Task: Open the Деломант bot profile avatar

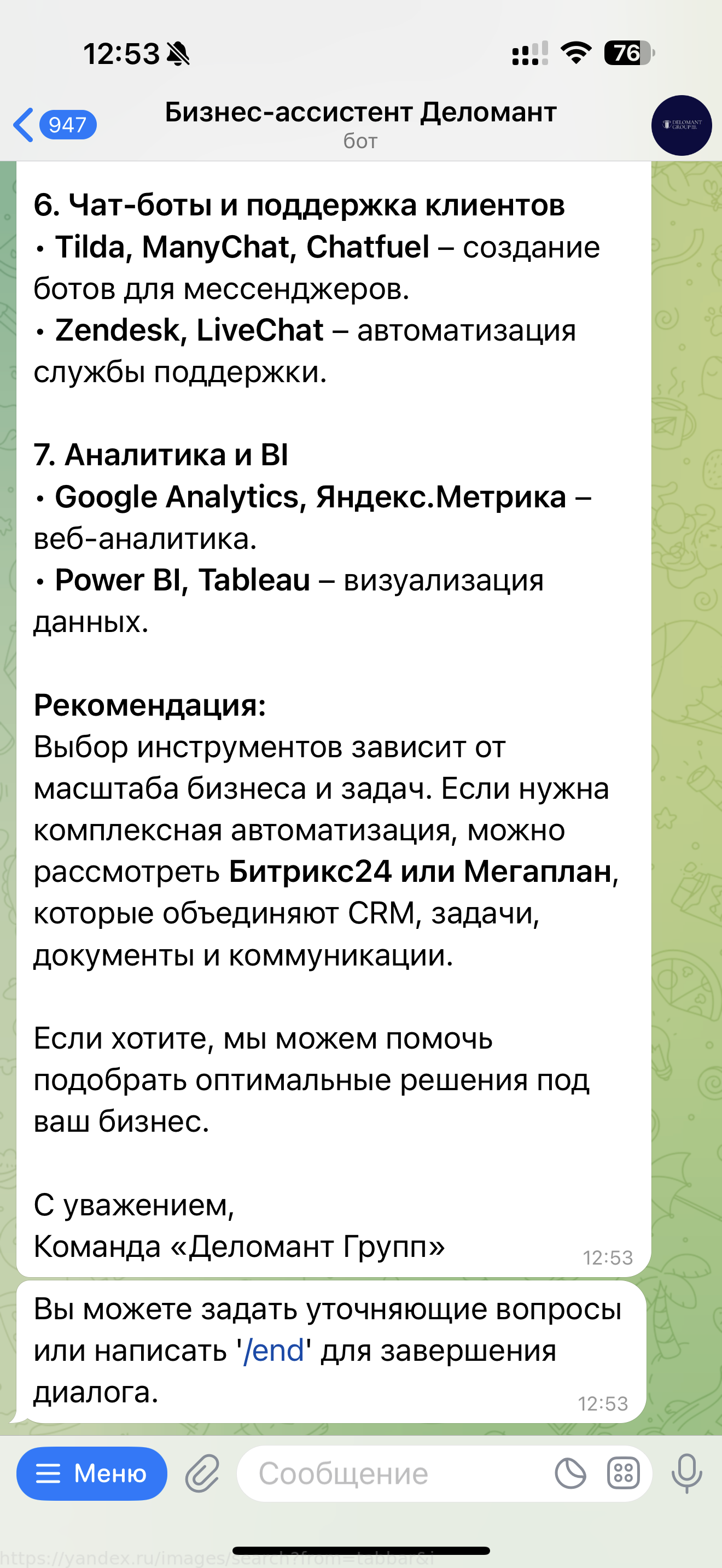Action: [x=681, y=125]
